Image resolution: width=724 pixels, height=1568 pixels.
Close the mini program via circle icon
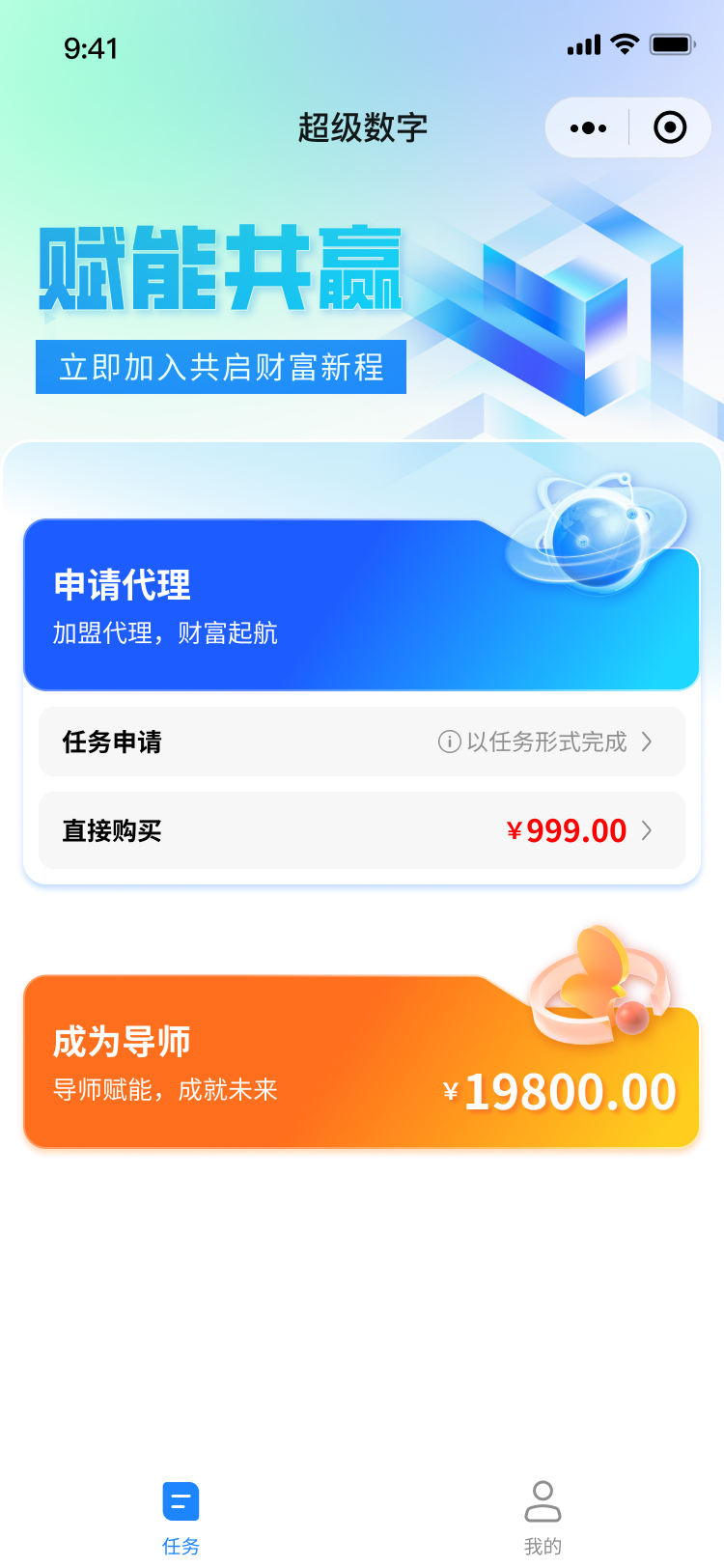[x=670, y=127]
